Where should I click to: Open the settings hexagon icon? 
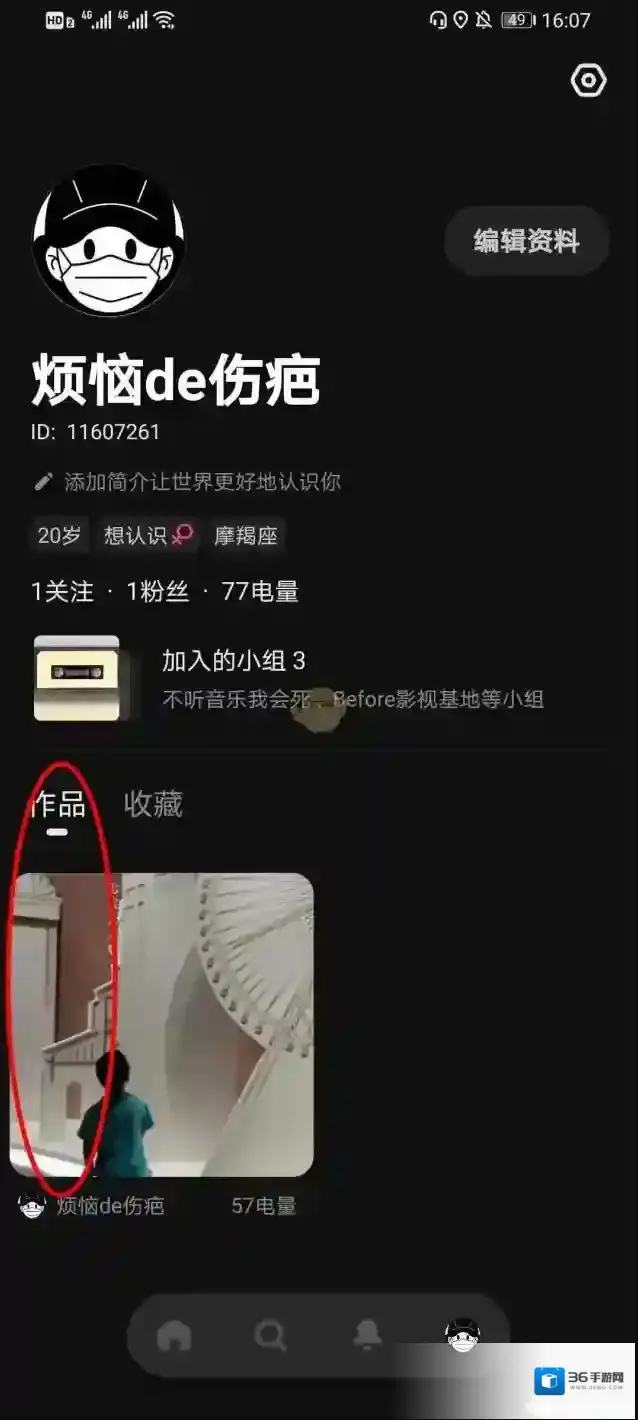[x=588, y=80]
